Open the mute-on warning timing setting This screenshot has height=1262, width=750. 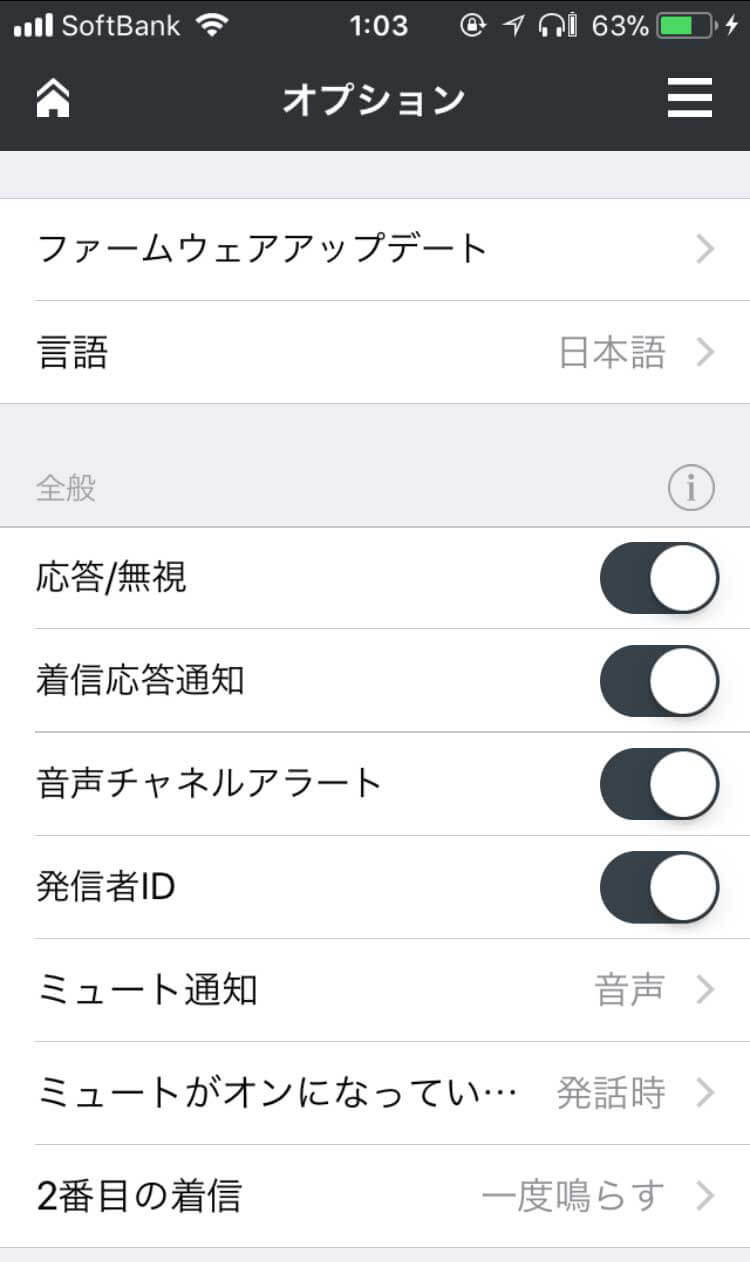click(x=375, y=1092)
